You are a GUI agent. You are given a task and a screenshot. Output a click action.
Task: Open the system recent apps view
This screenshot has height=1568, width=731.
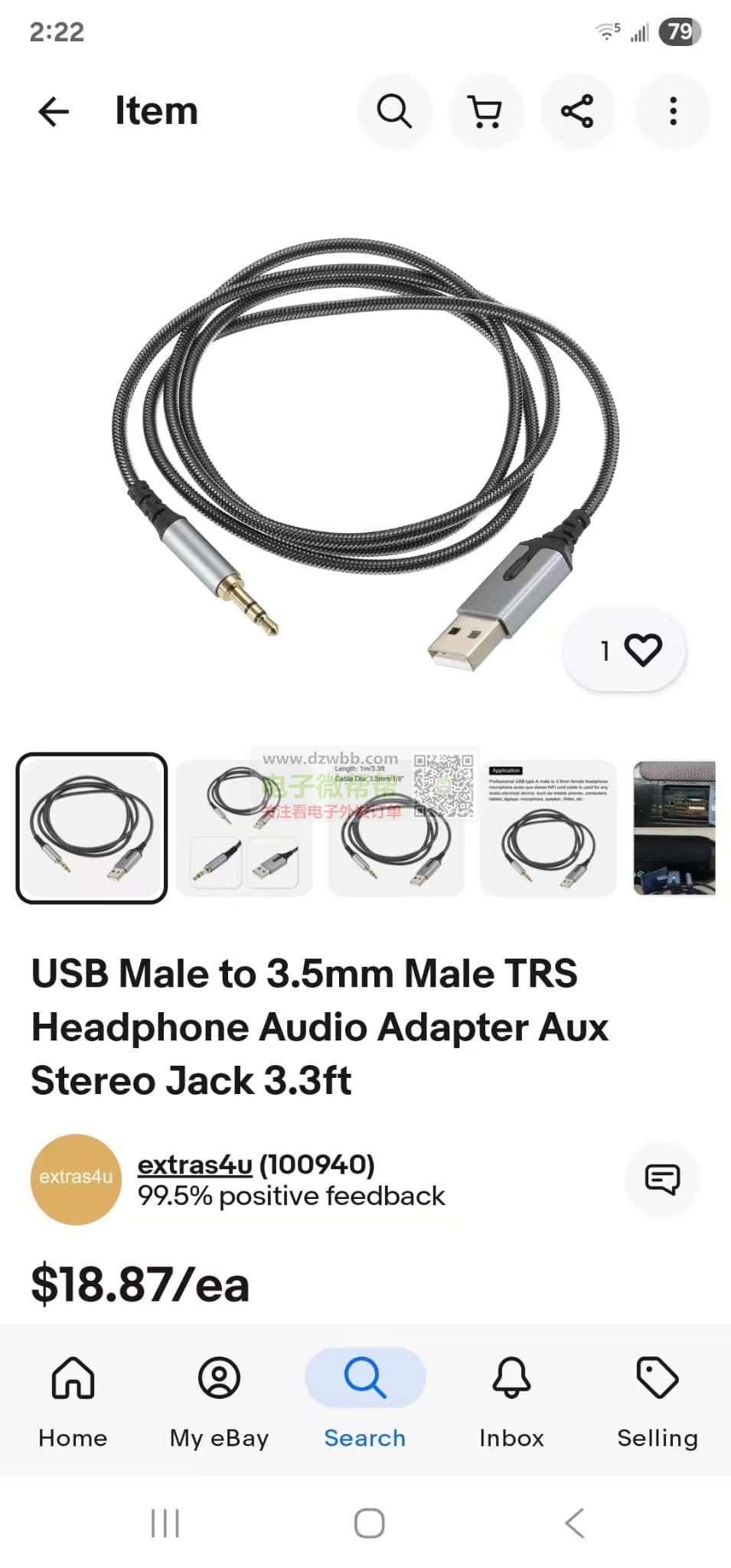click(x=165, y=1523)
